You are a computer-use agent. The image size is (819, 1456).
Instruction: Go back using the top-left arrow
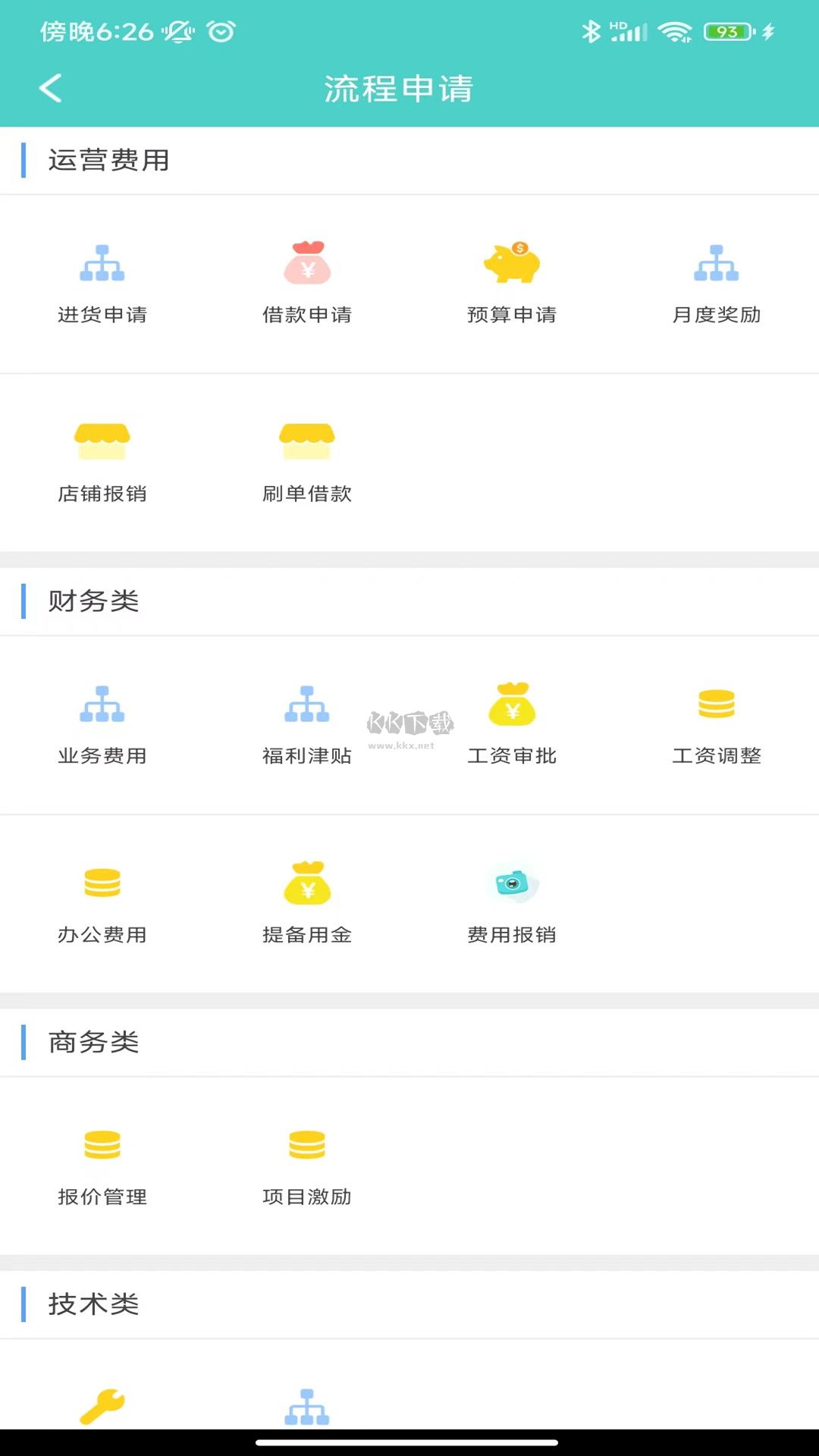tap(50, 88)
